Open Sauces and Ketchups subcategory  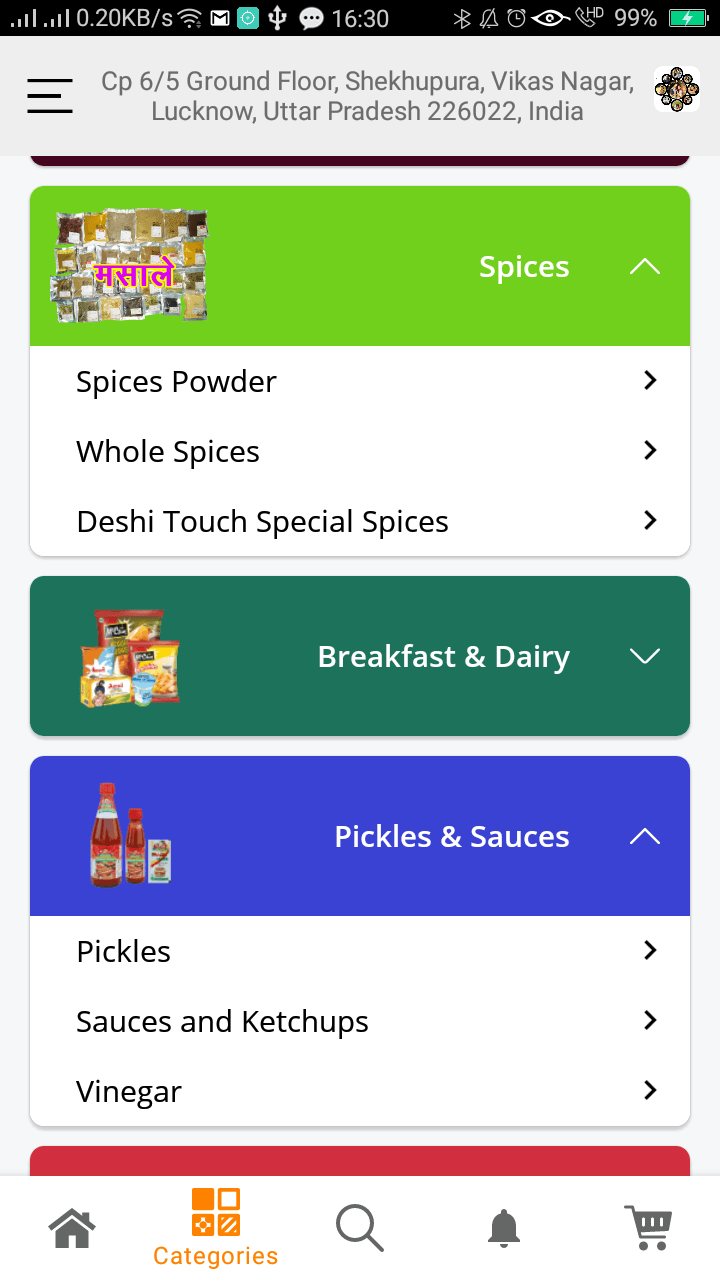coord(360,1021)
